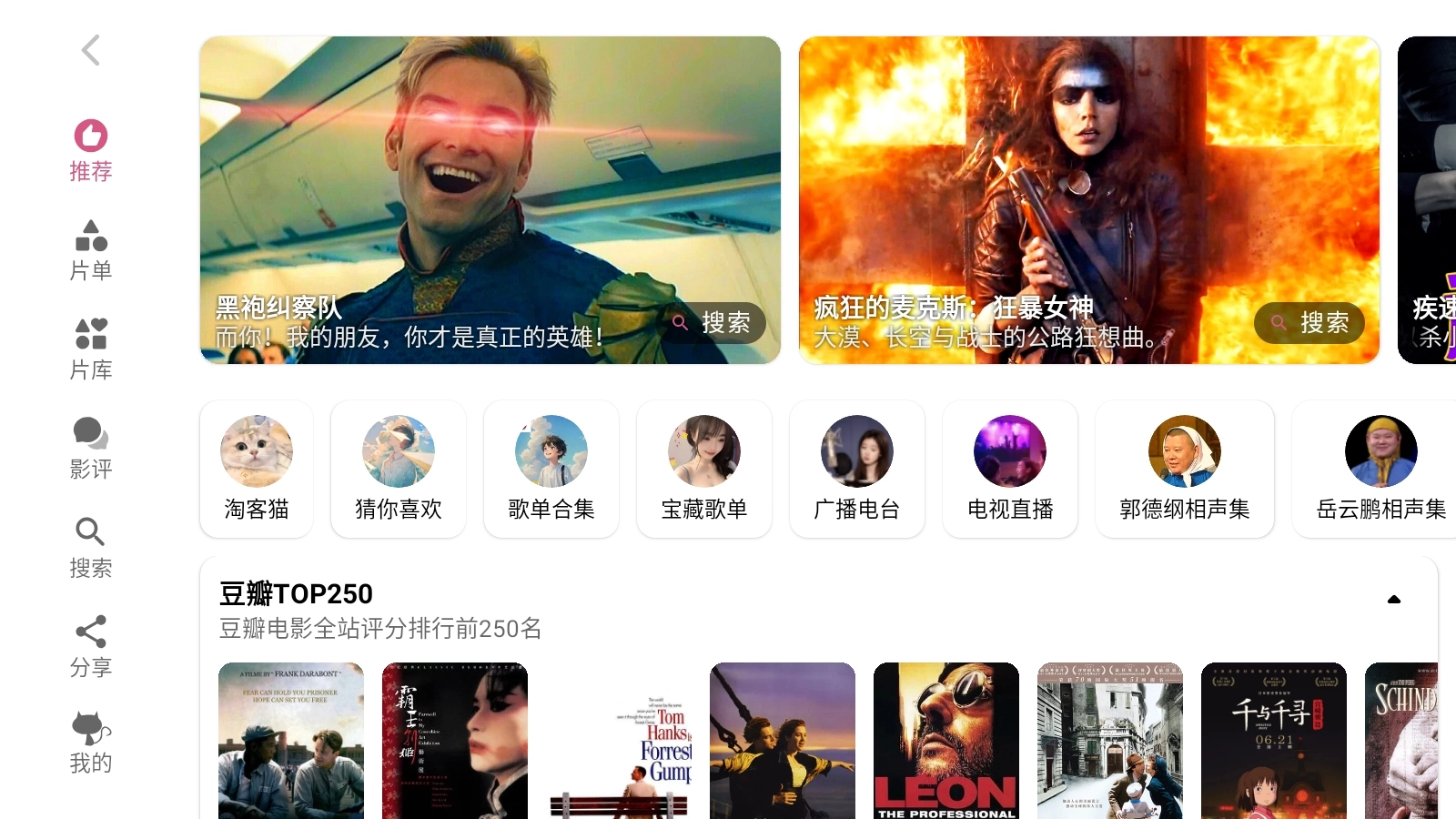Collapse the 豆瓣TOP250 section
Screen dimensions: 1456x819
[1393, 600]
